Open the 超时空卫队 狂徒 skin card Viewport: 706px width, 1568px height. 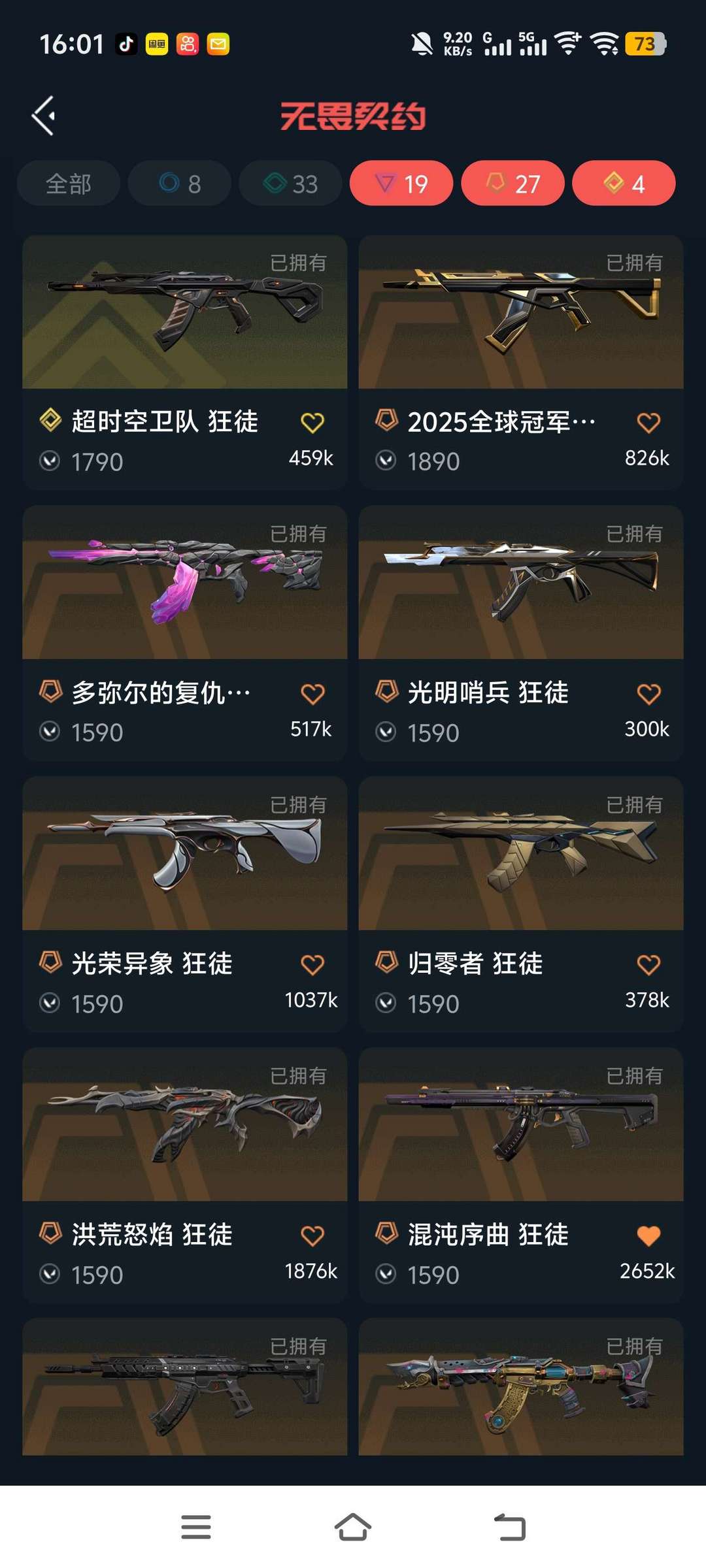[x=184, y=363]
